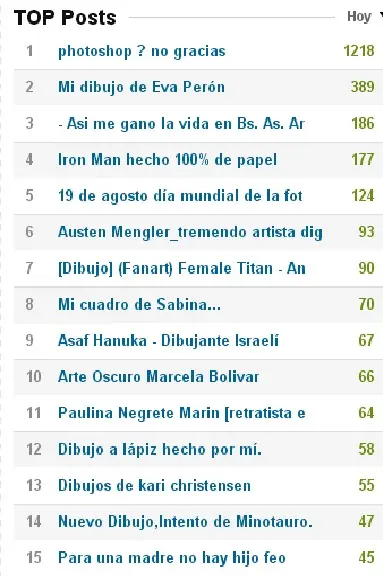Open 'Para una madre no hay hijo feo'
Screen dimensions: 383x576
click(172, 558)
